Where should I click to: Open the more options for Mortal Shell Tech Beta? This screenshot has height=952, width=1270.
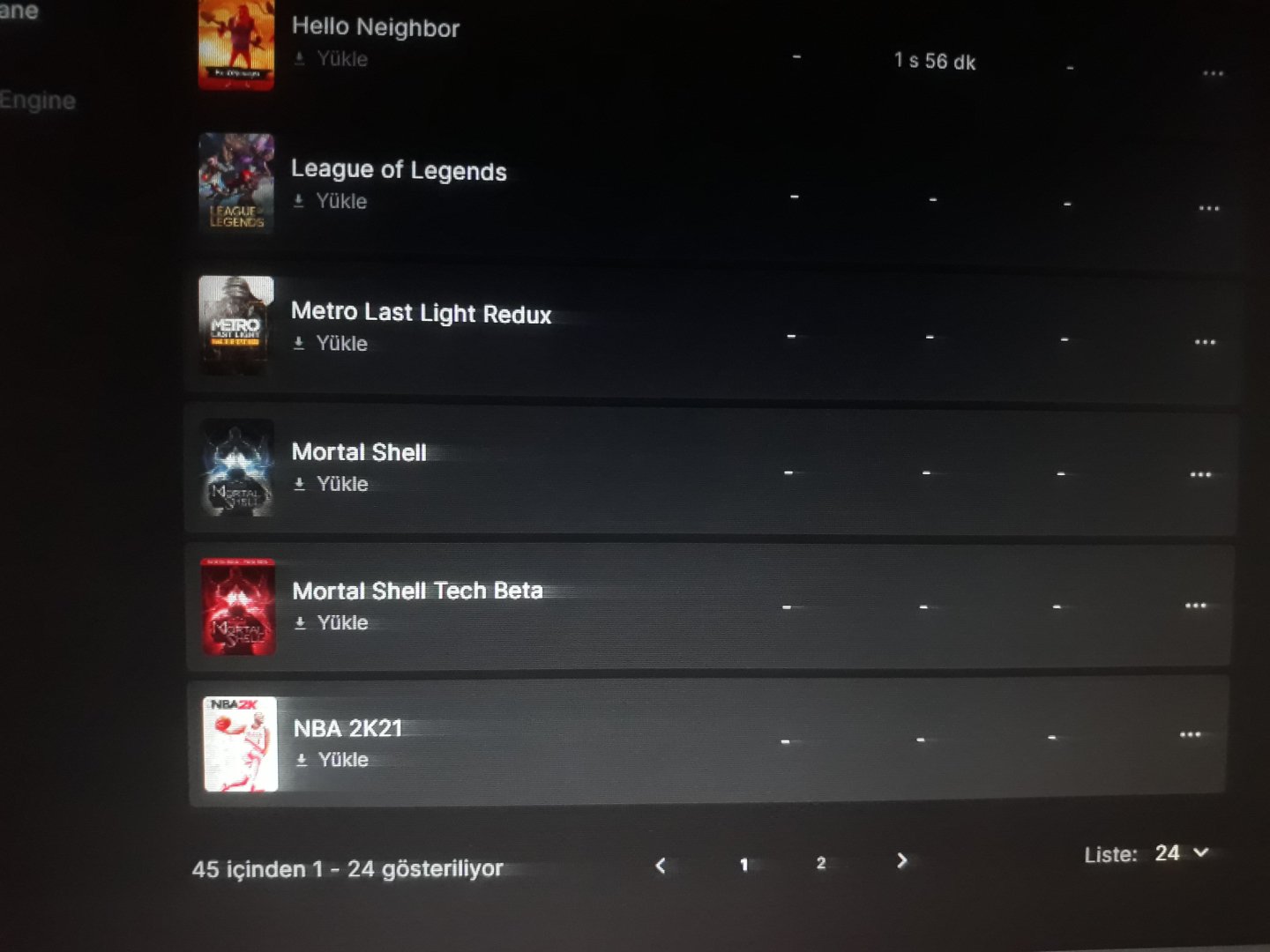1195,606
